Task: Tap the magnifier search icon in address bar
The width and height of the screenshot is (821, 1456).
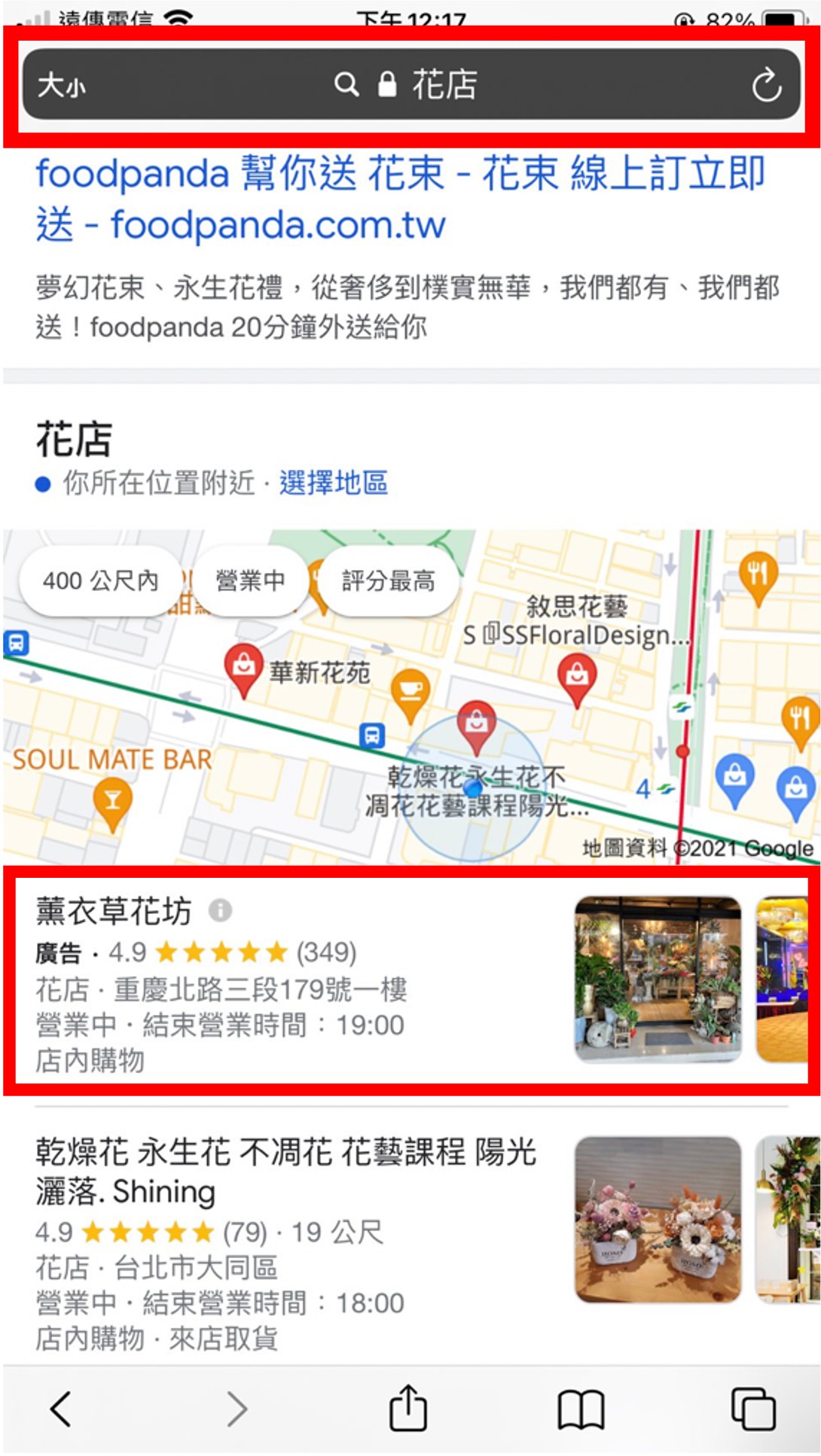Action: click(346, 85)
